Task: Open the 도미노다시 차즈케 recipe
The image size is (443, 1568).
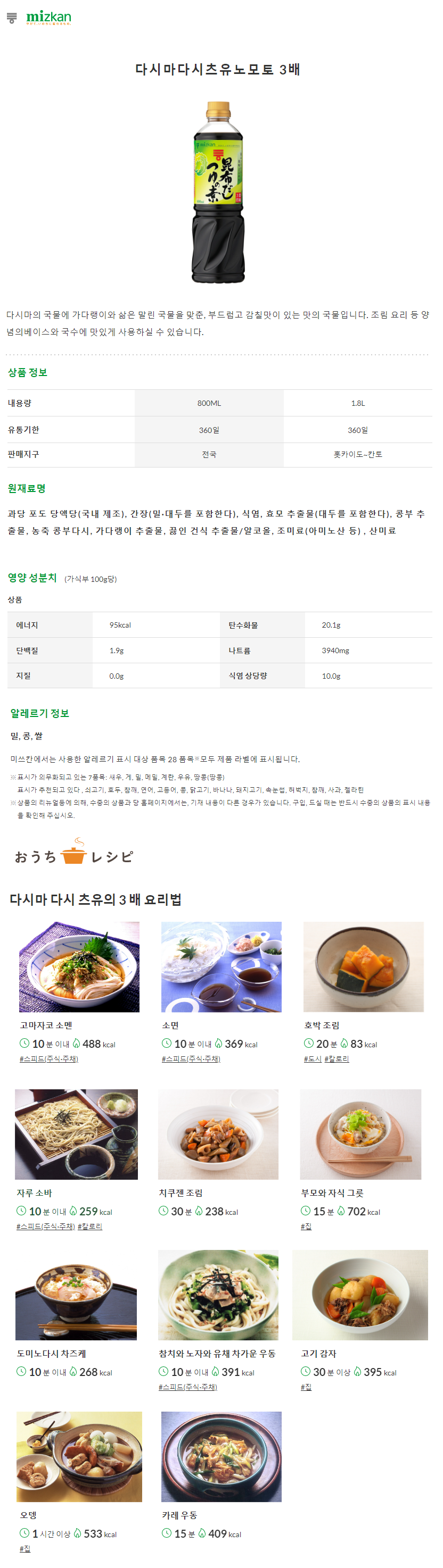Action: 76,1296
